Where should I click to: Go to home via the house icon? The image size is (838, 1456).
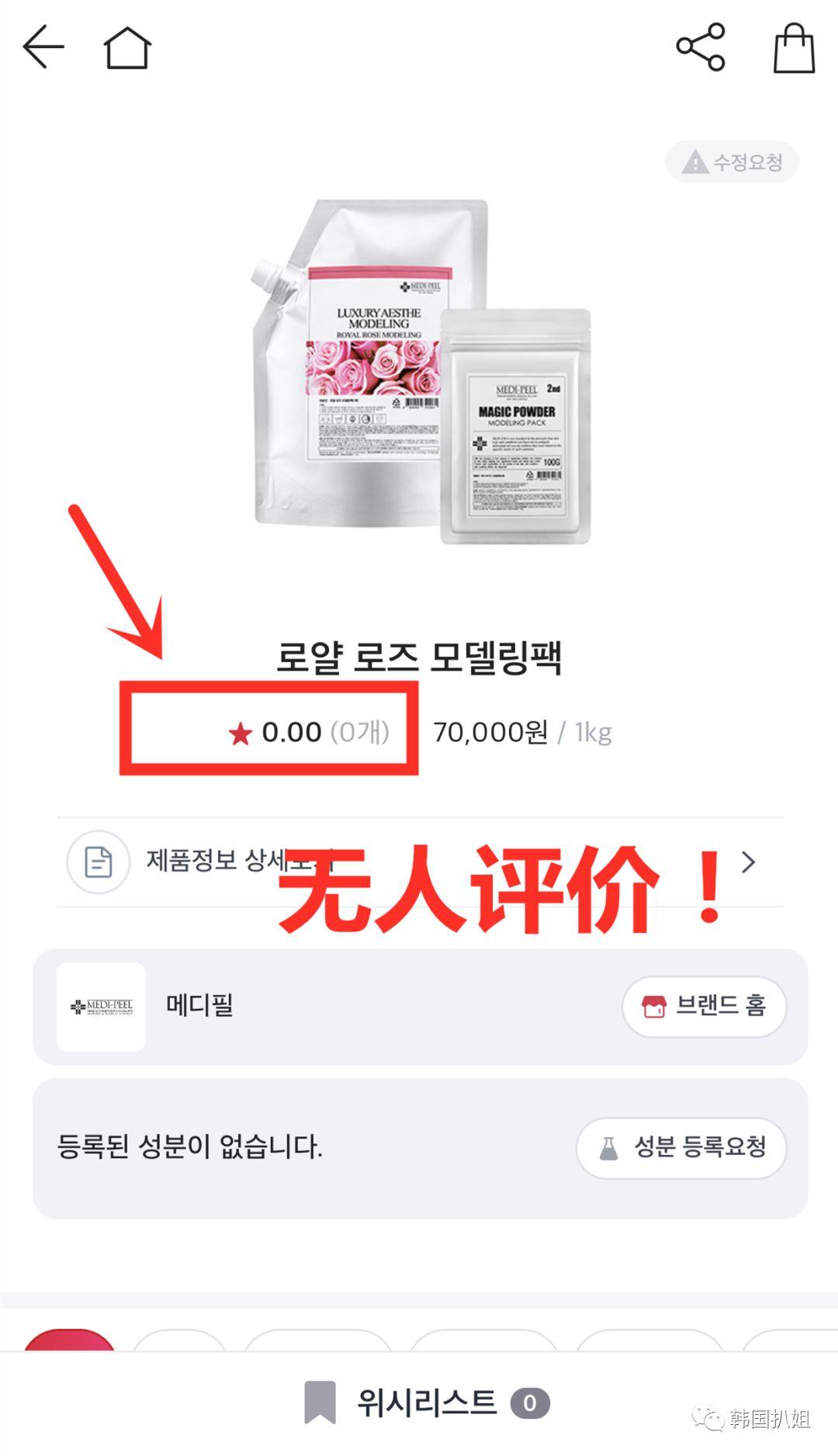pyautogui.click(x=126, y=47)
